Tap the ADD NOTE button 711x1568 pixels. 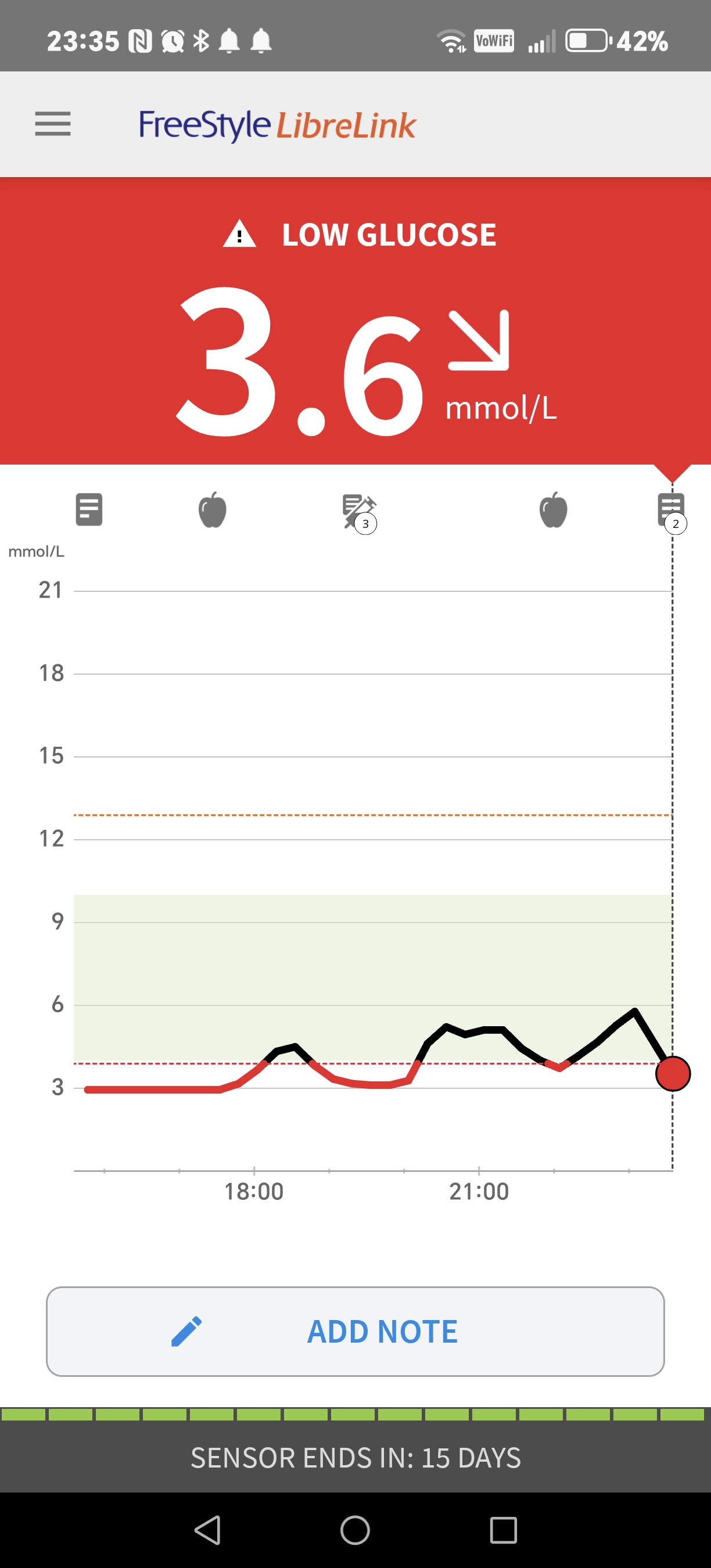point(355,1331)
